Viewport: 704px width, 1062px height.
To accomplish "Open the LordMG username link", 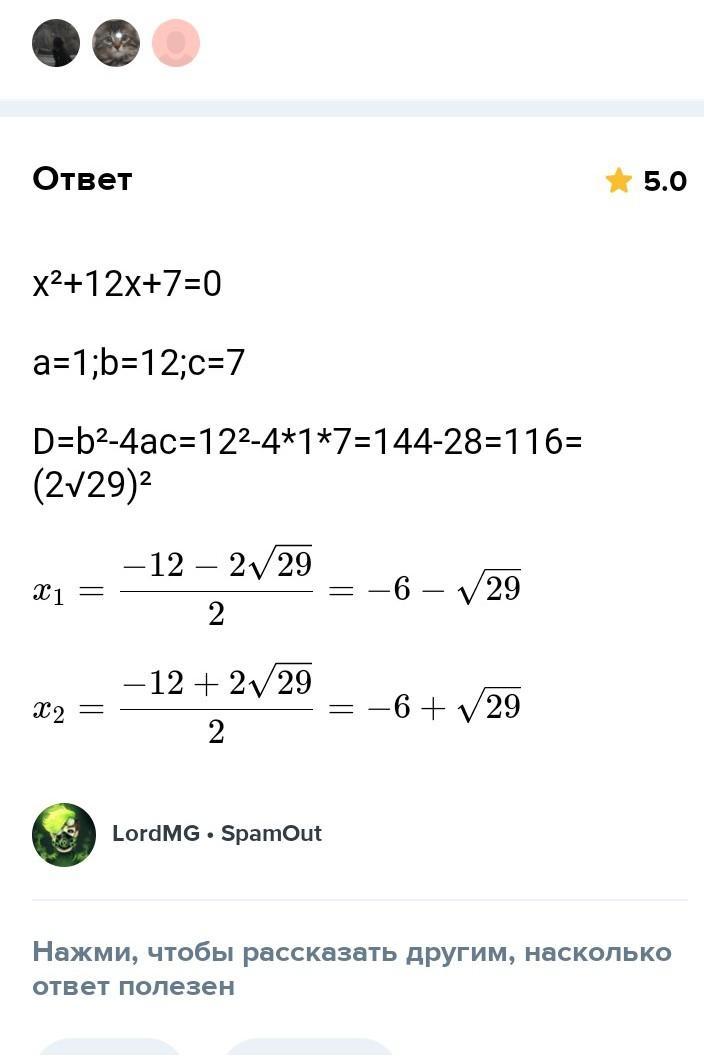I will [156, 833].
